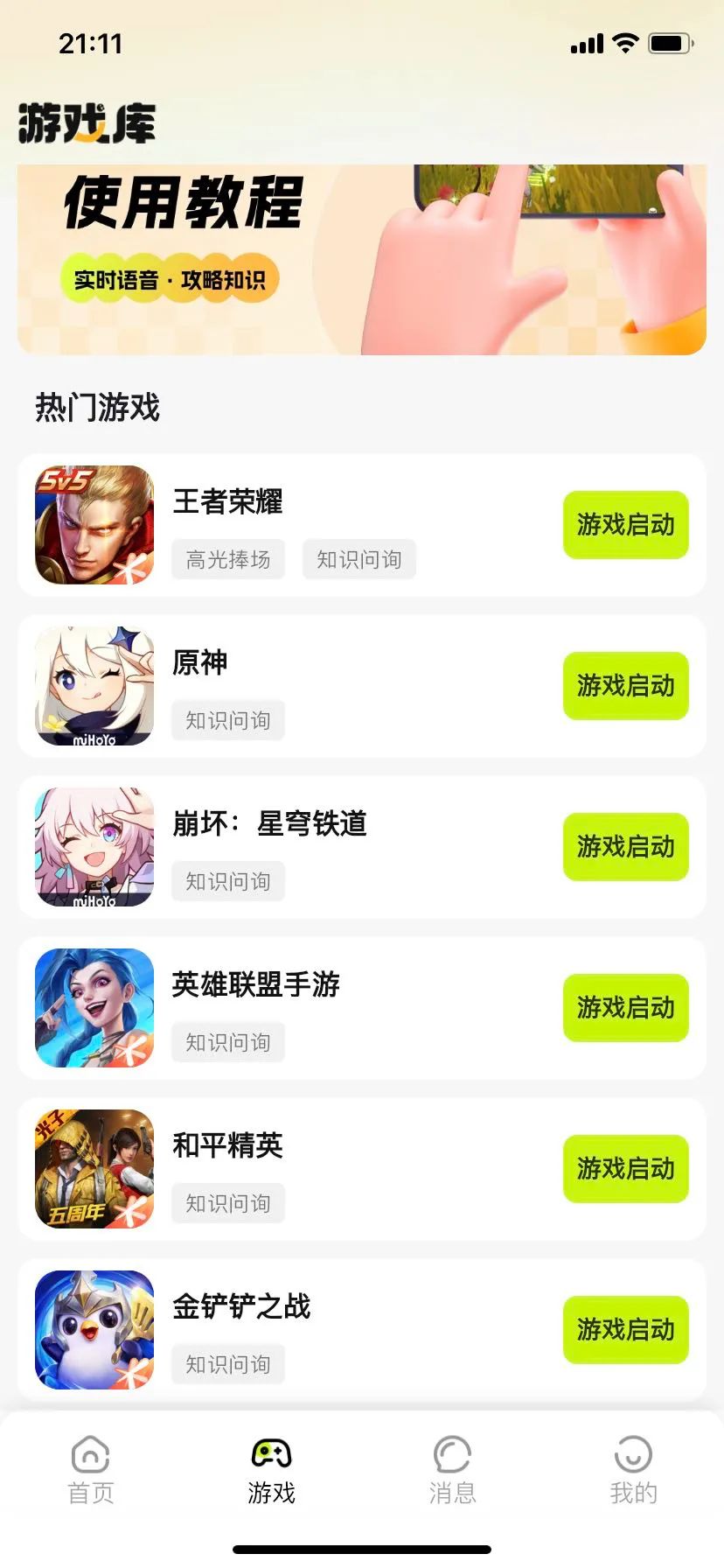This screenshot has width=724, height=1568.
Task: Open 知识问询 tag under 金铲铲之战
Action: [x=227, y=1362]
